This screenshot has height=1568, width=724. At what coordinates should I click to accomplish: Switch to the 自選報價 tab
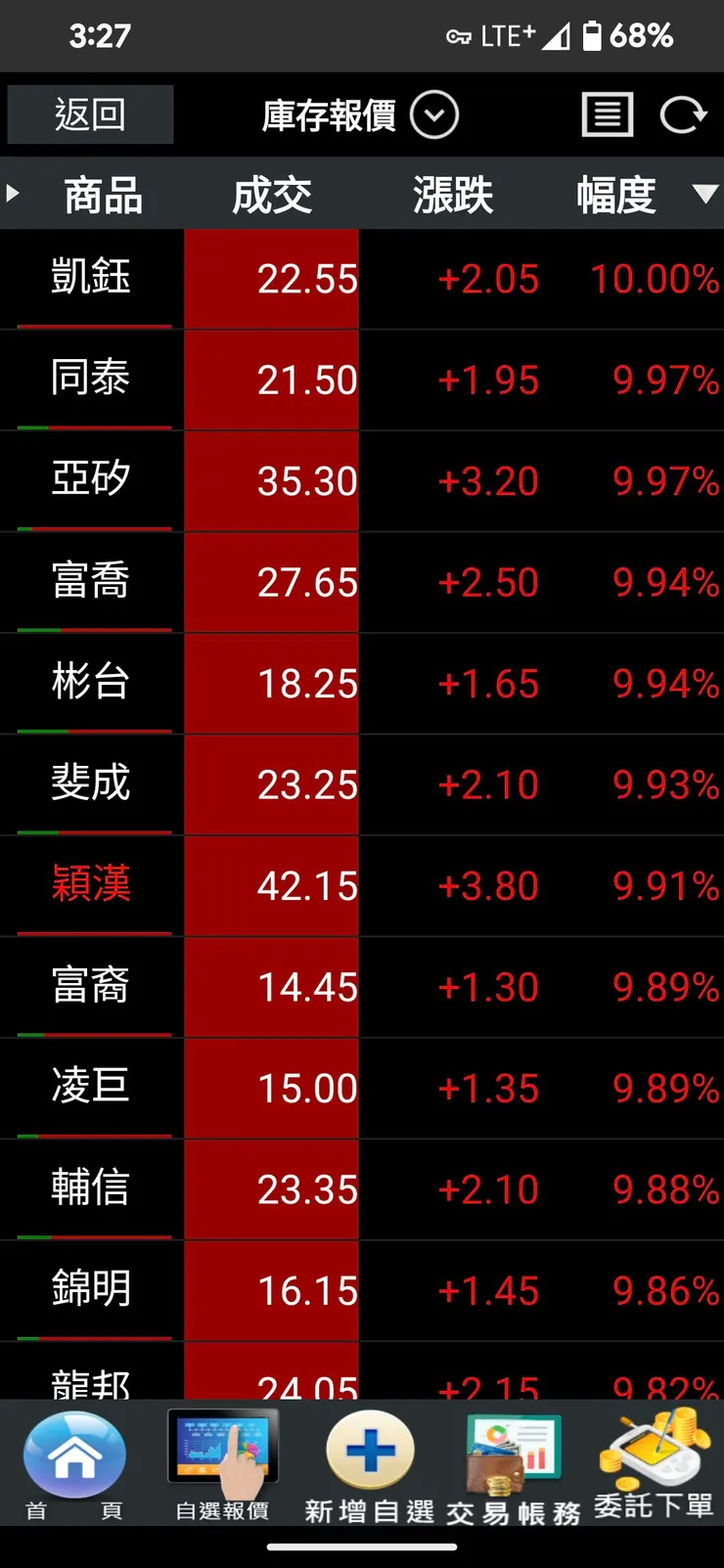point(223,1464)
